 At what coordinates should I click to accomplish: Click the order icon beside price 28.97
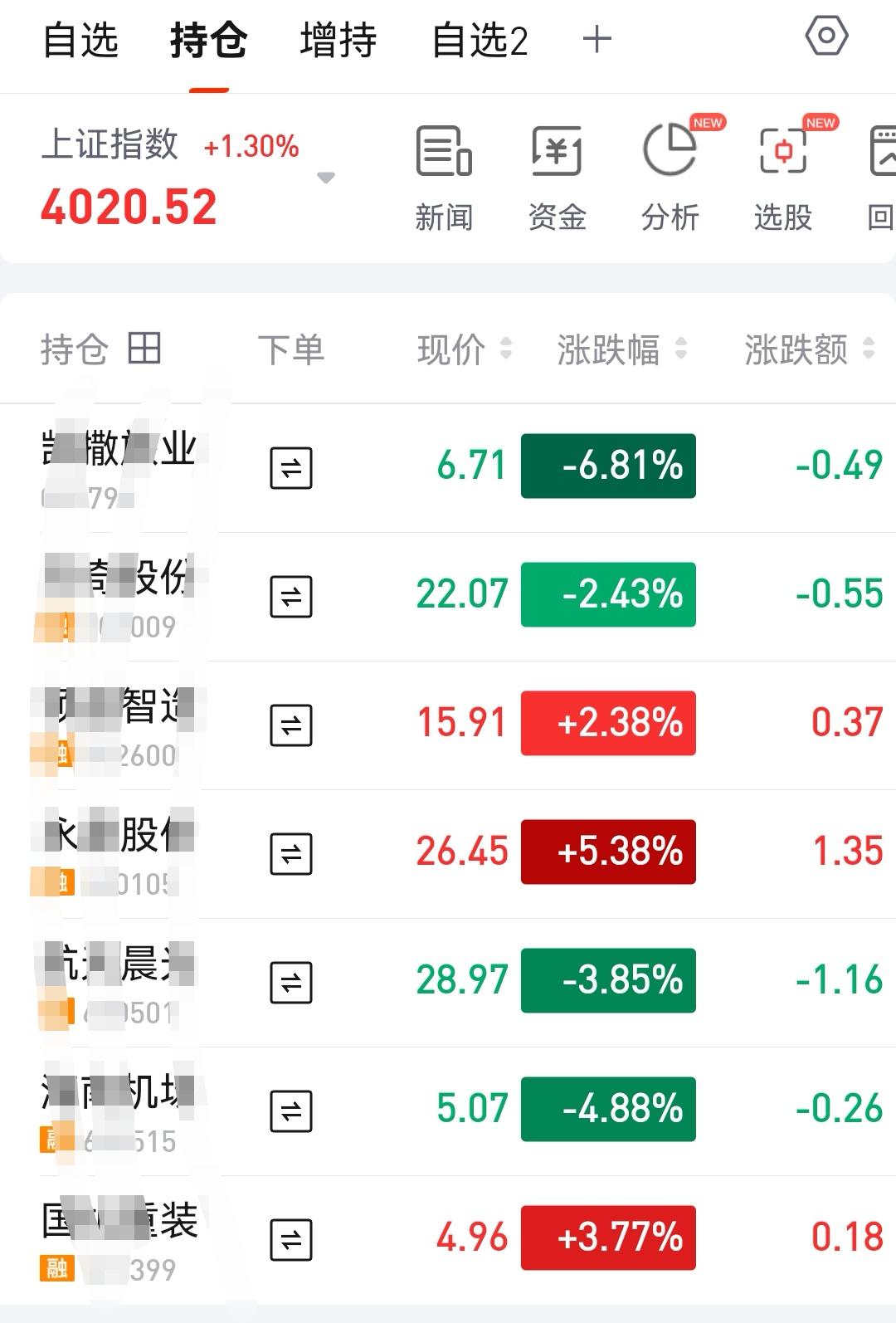[291, 980]
